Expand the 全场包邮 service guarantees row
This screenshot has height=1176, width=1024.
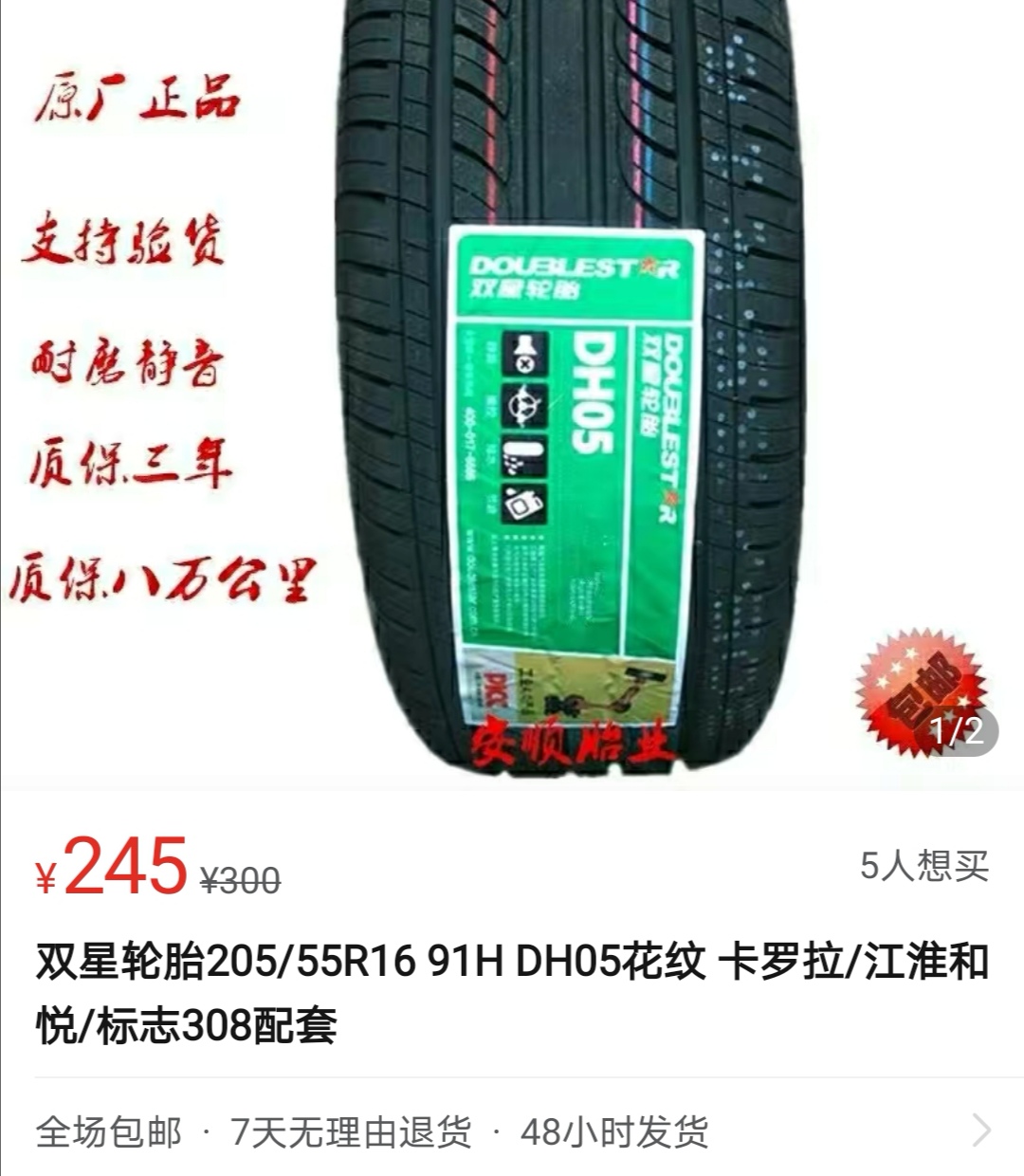tap(980, 1130)
